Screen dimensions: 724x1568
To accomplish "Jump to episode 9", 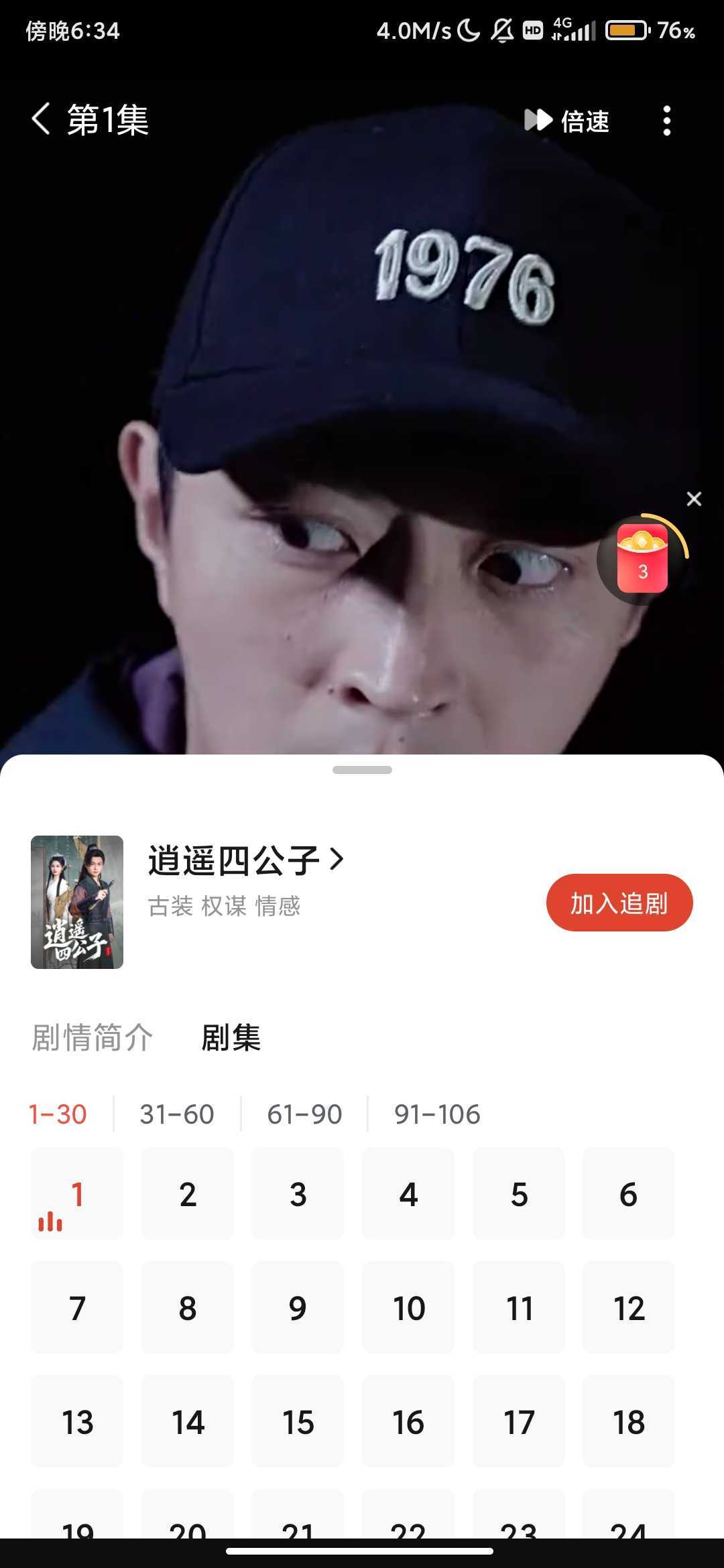I will click(298, 1308).
